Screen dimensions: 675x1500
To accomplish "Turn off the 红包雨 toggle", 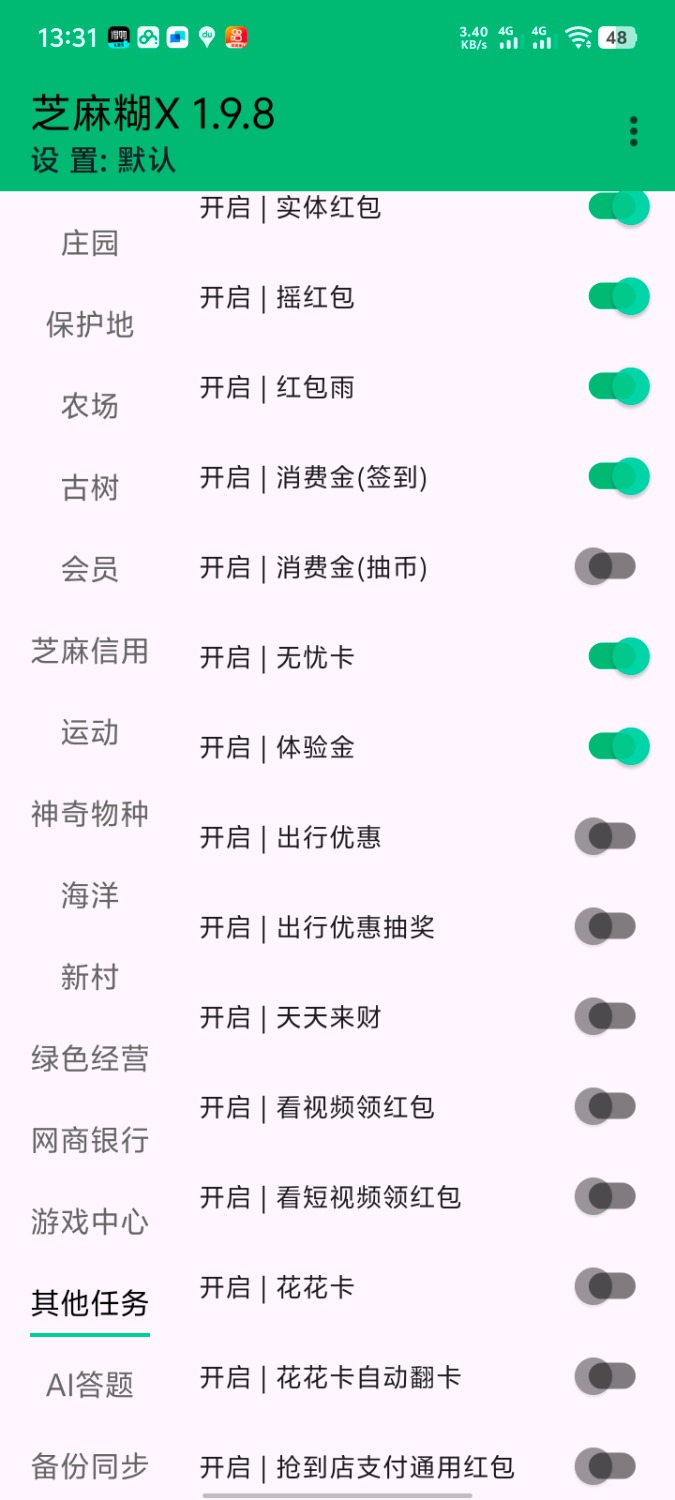I will (618, 387).
